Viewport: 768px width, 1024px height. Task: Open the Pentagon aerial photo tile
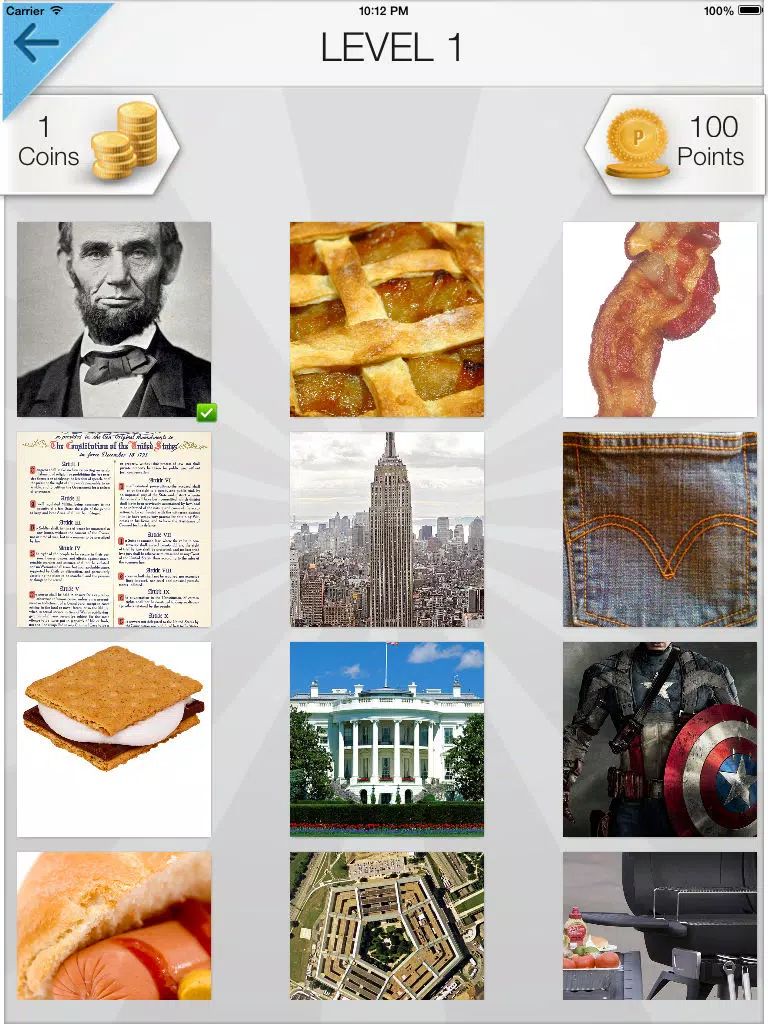387,926
